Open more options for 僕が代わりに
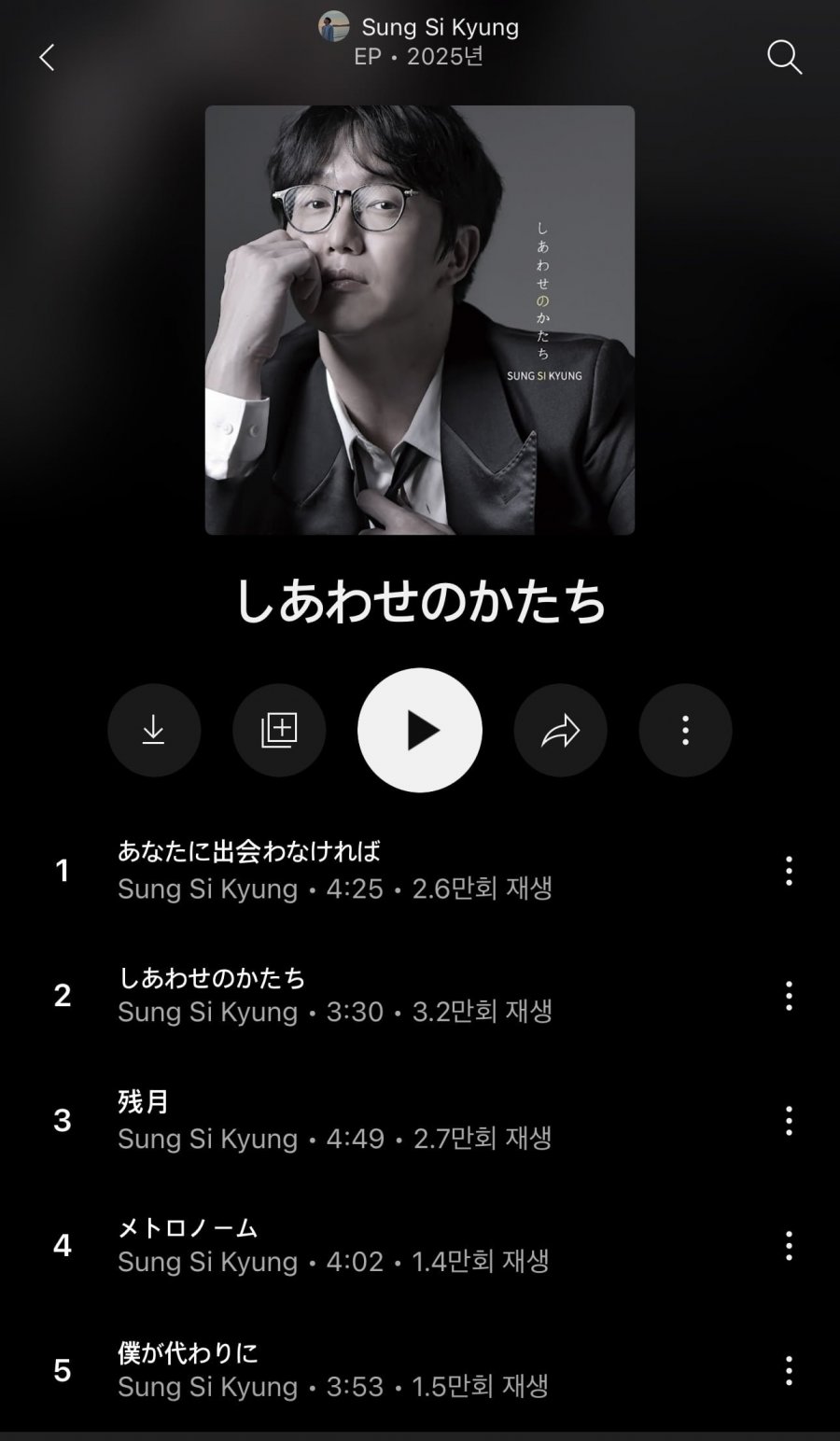The image size is (840, 1441). tap(789, 1371)
